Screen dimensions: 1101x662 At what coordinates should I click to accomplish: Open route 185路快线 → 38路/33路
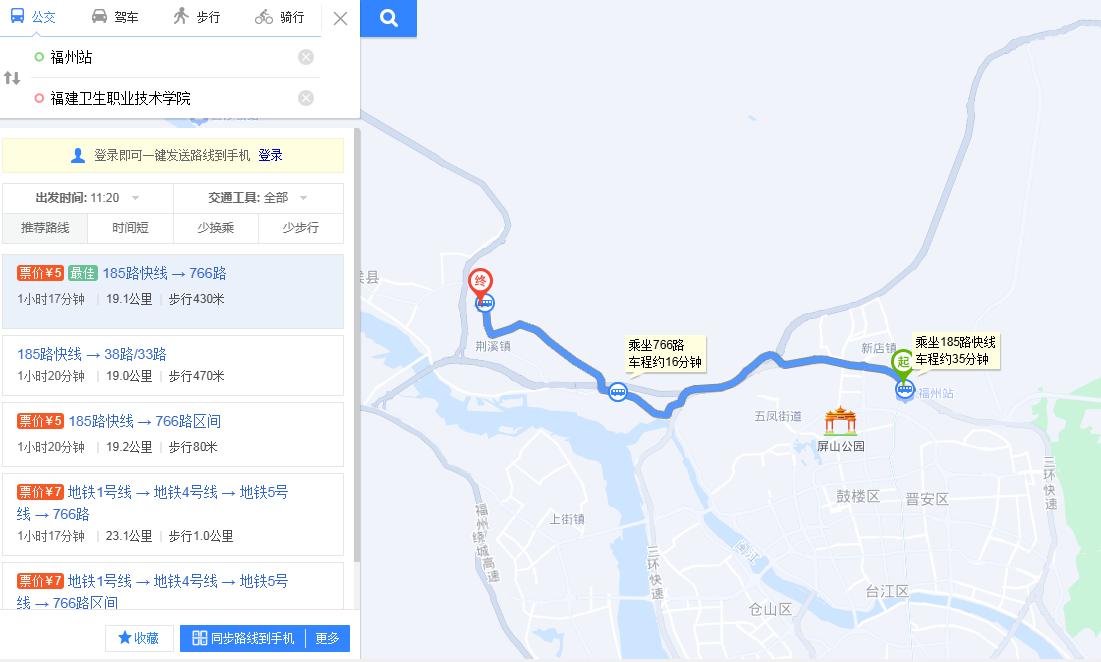click(92, 354)
